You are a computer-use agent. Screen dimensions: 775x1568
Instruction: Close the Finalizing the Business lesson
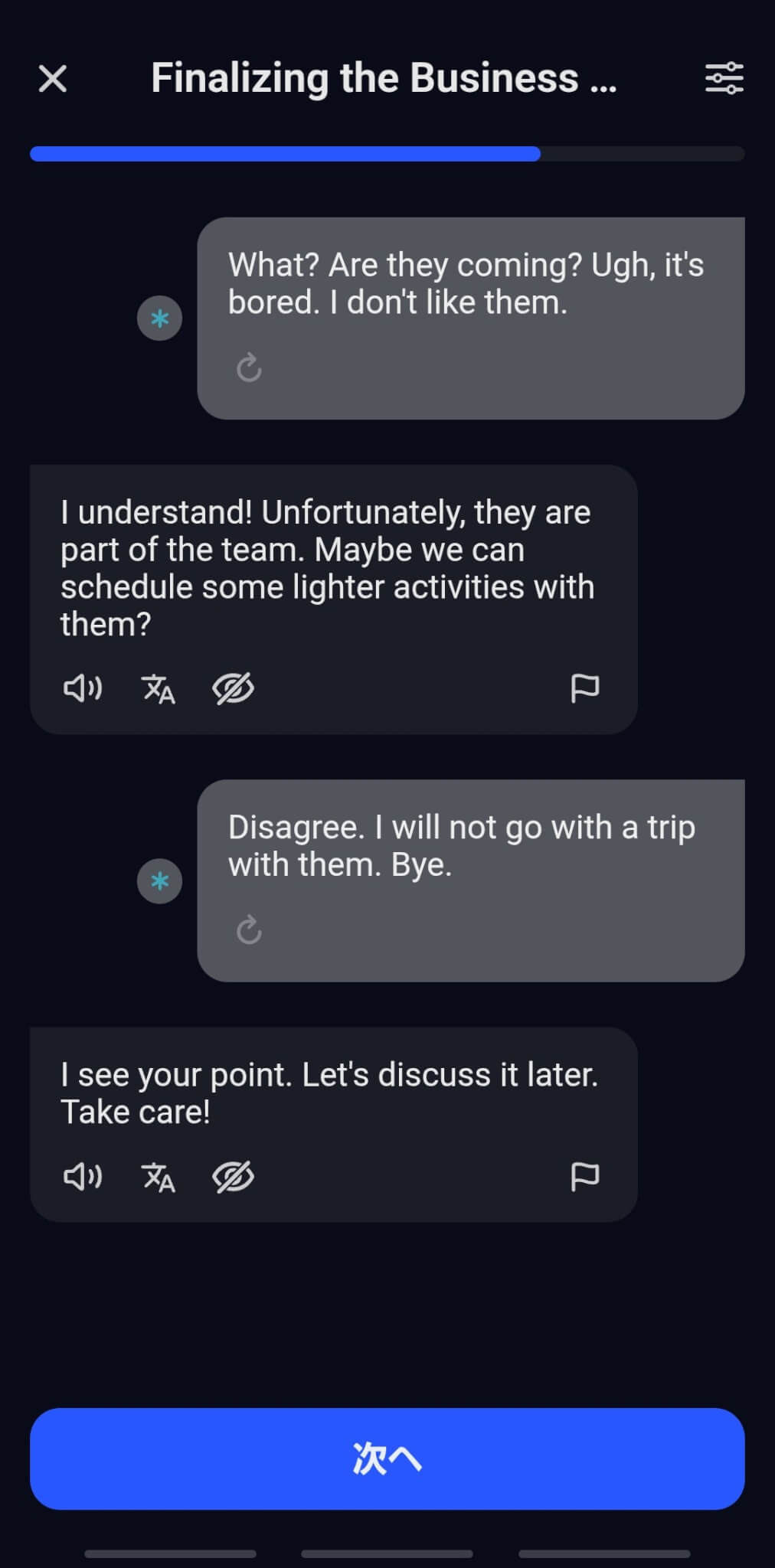point(53,78)
